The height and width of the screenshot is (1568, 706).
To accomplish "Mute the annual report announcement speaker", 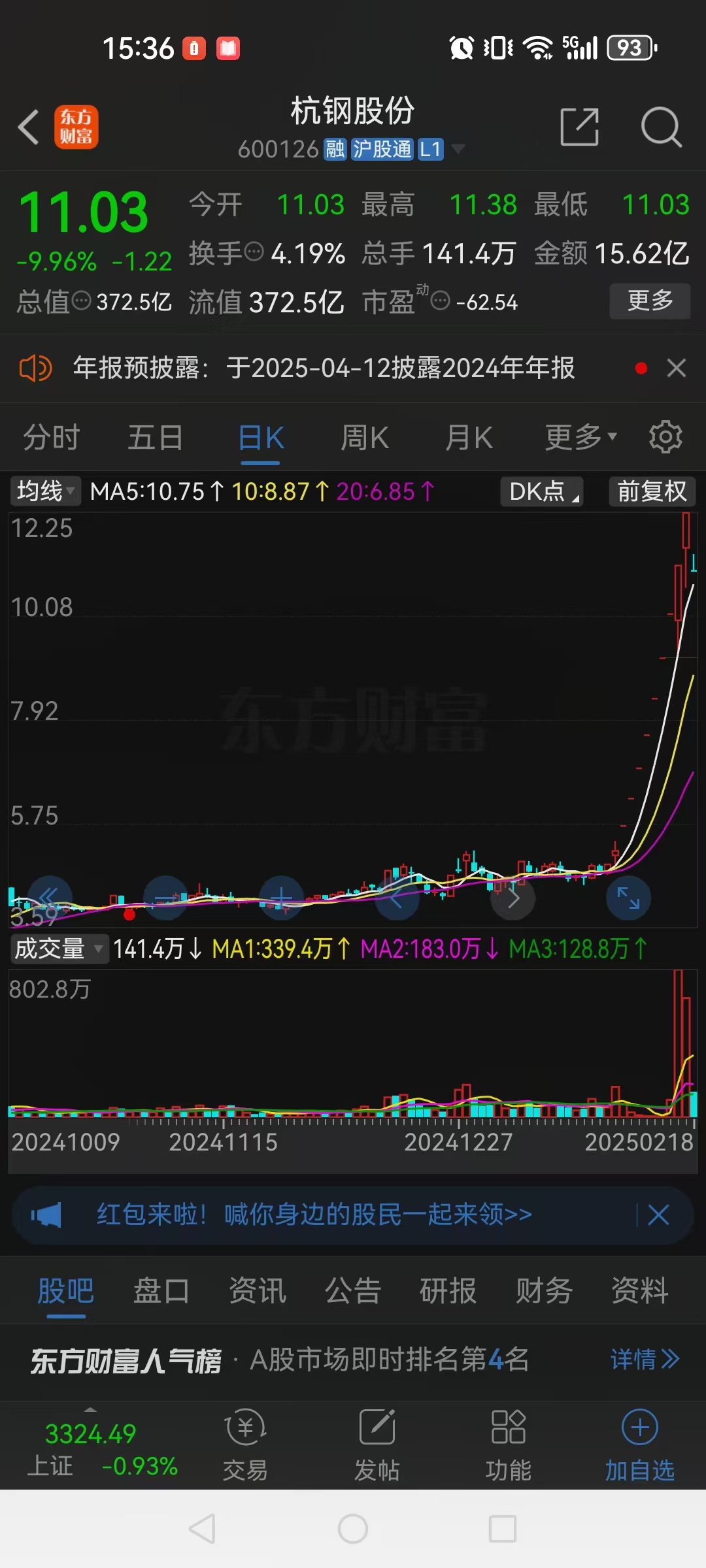I will tap(36, 368).
